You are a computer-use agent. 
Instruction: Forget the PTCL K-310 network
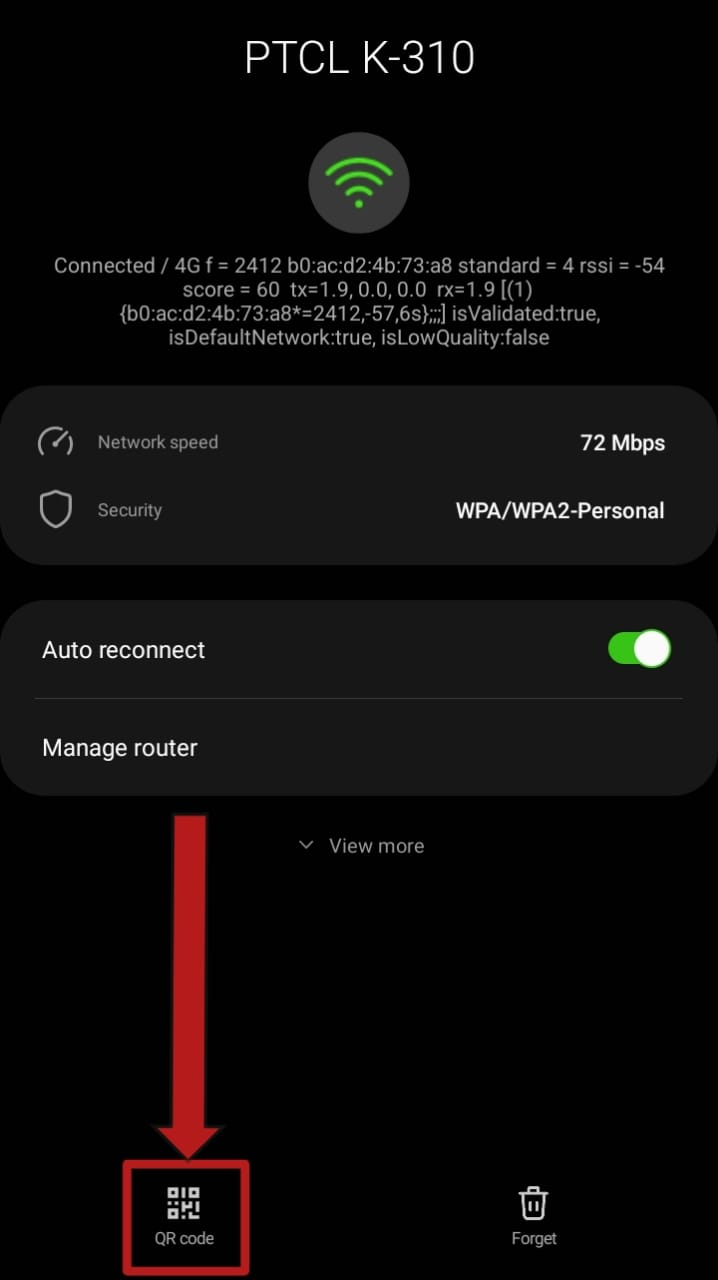coord(533,1216)
